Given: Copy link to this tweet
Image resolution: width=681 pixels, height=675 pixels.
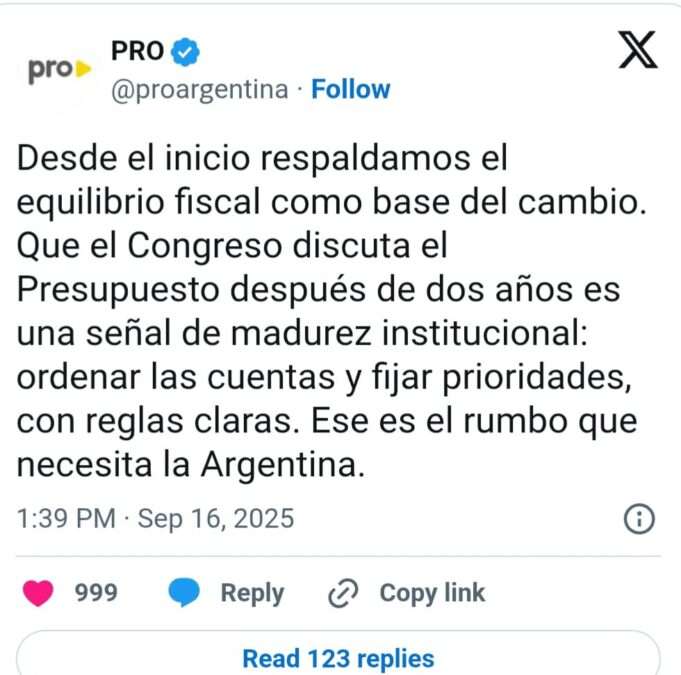Looking at the screenshot, I should (407, 593).
